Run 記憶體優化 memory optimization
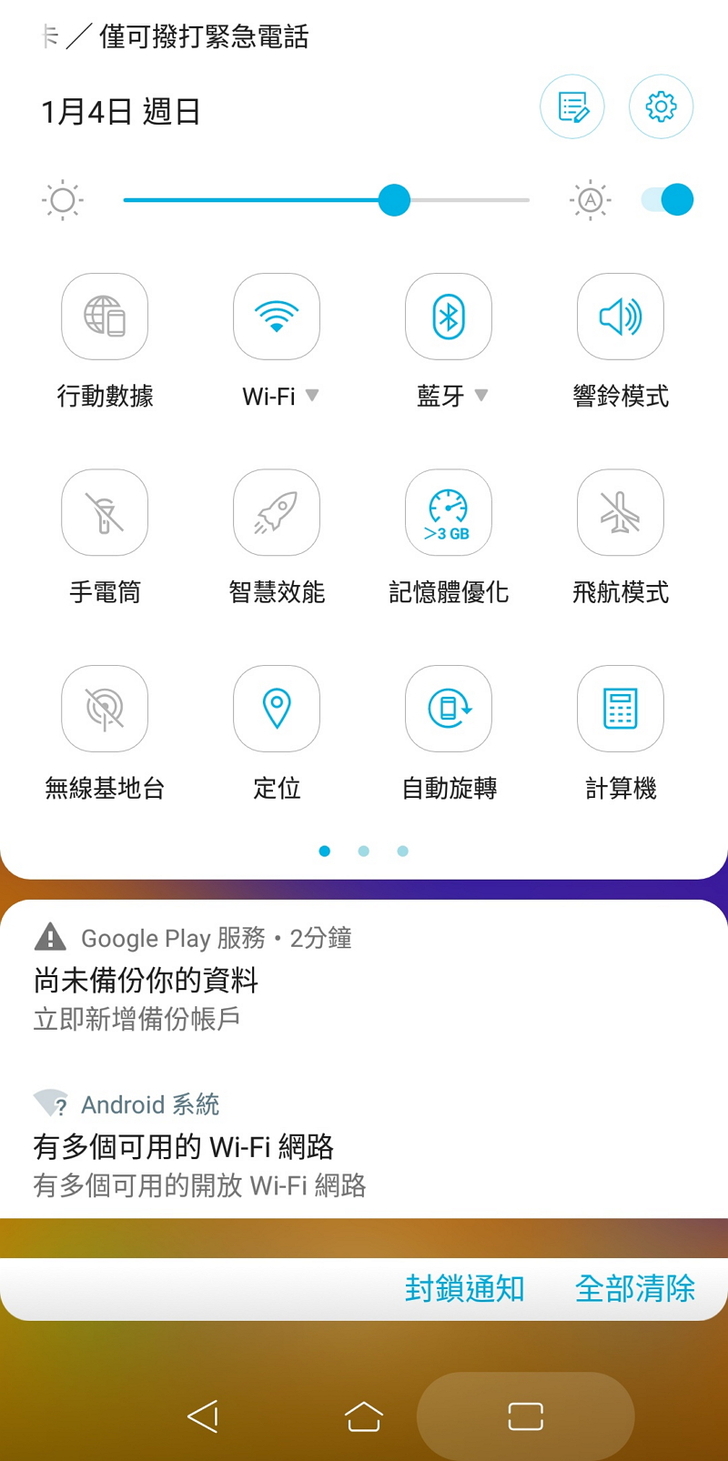This screenshot has height=1461, width=728. [x=448, y=513]
